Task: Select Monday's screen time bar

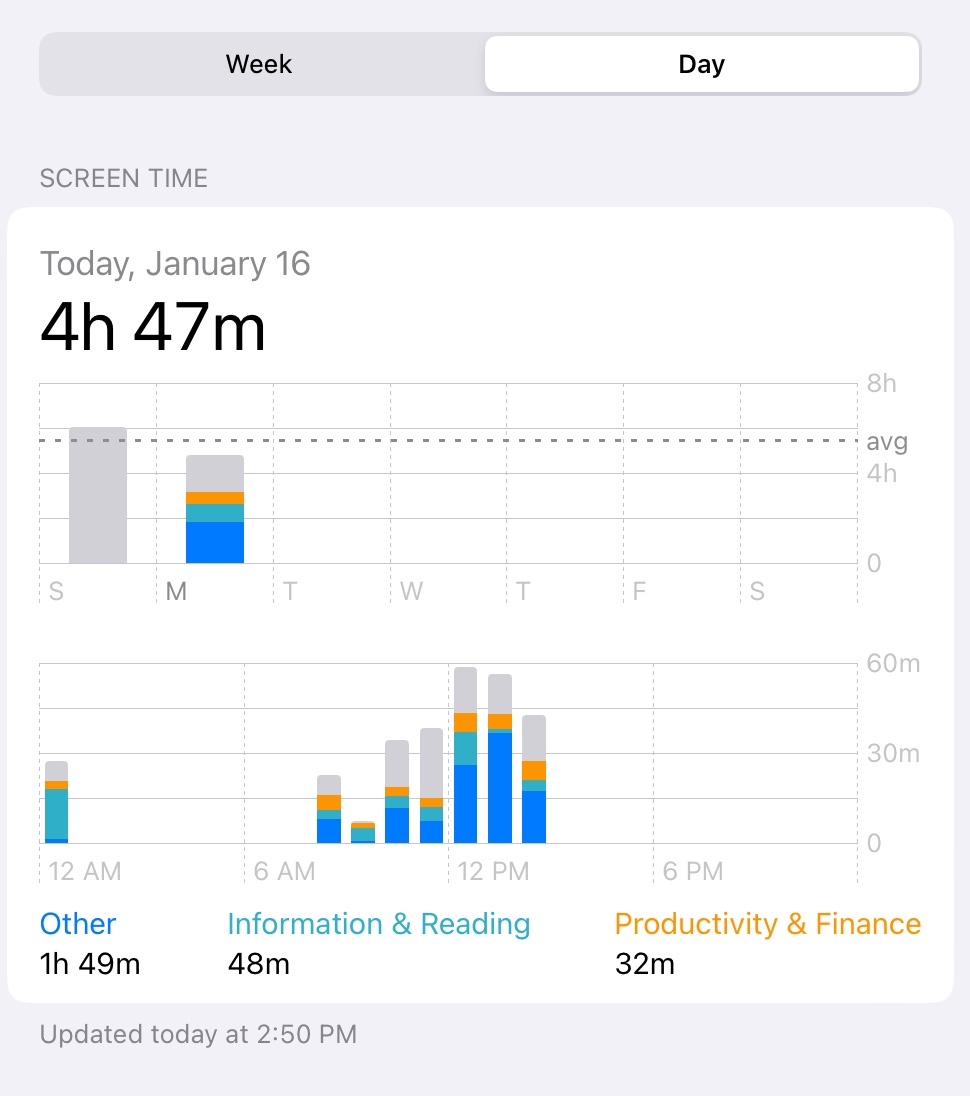Action: [x=214, y=510]
